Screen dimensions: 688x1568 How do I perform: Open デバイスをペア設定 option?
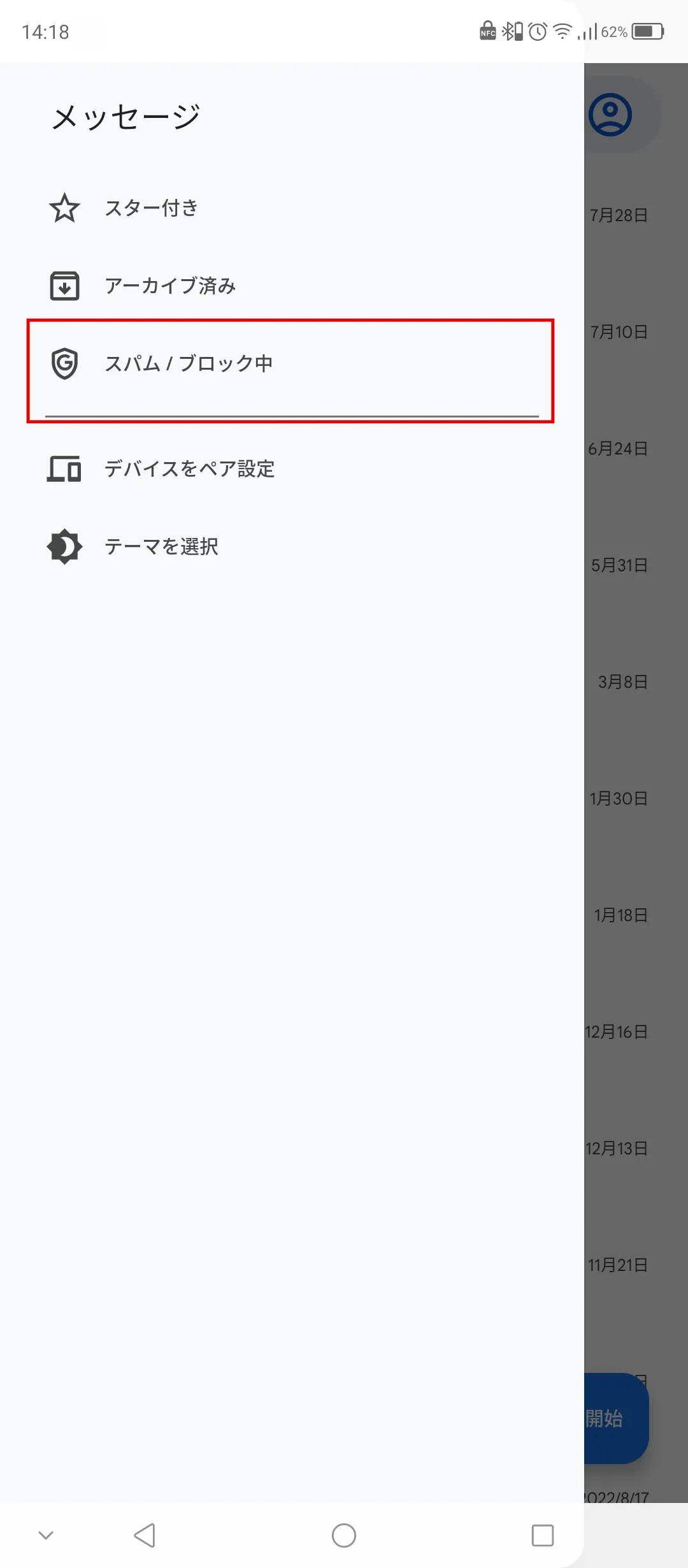(189, 469)
